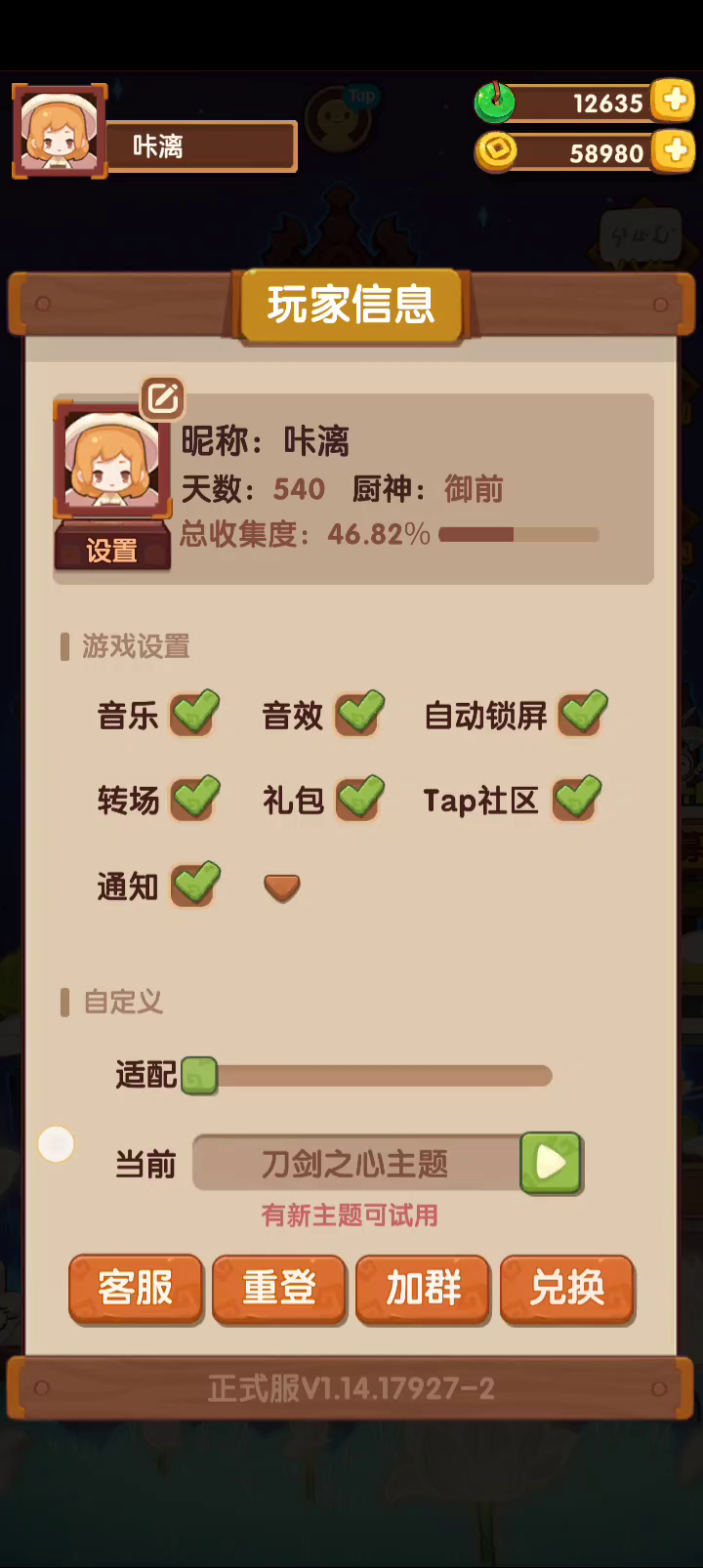This screenshot has height=1568, width=703.
Task: Toggle the 转场 checkbox
Action: tap(195, 799)
